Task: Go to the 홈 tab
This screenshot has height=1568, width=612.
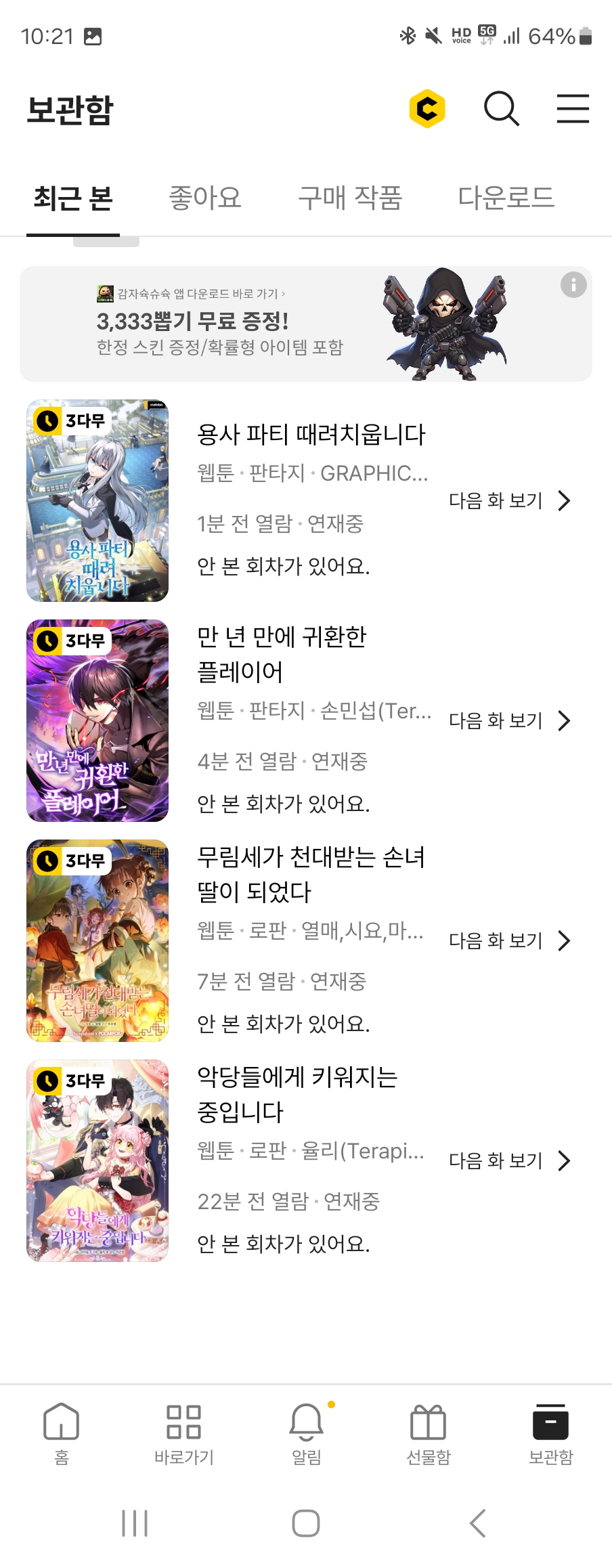Action: 62,1433
